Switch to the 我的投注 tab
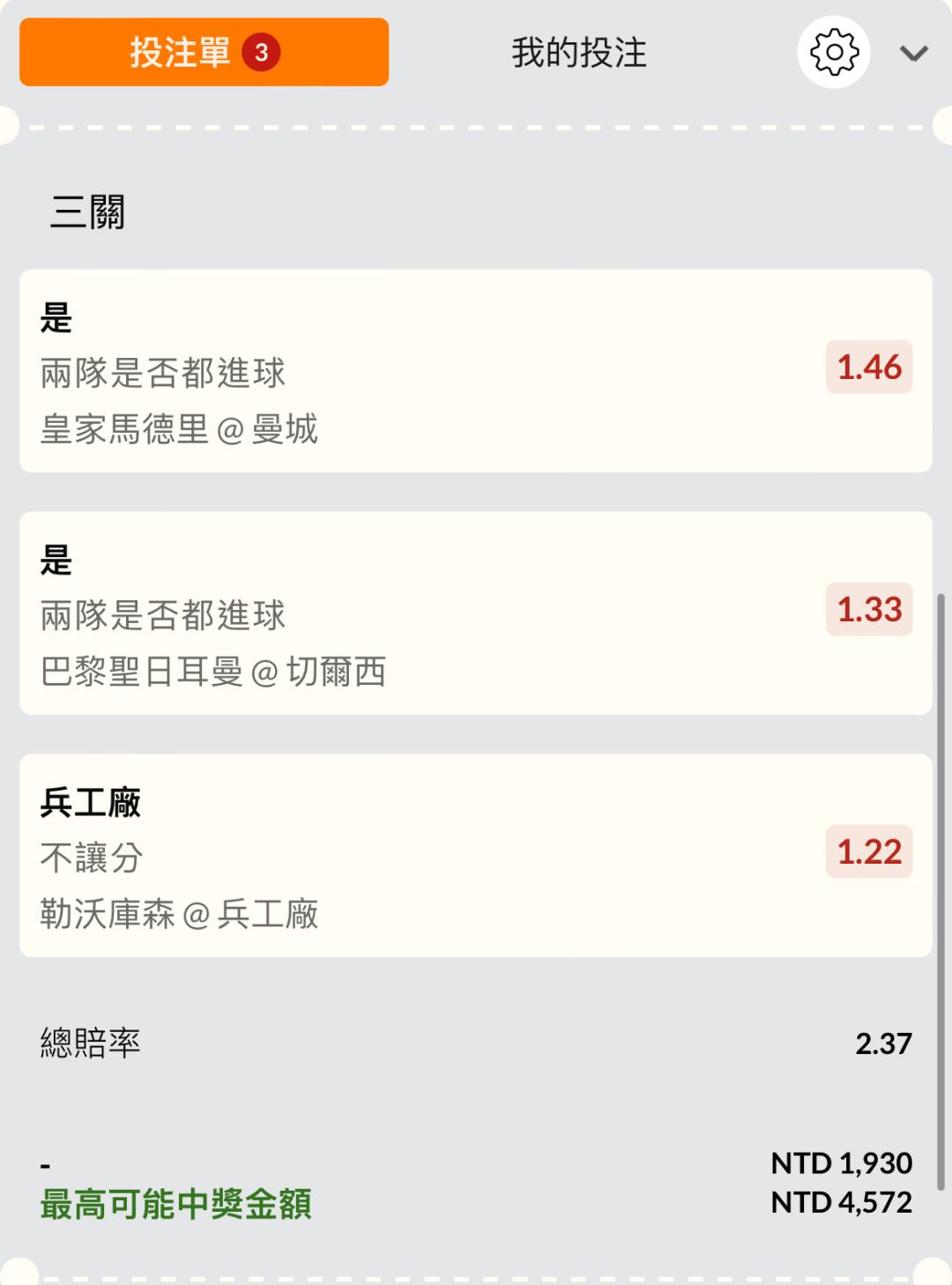The width and height of the screenshot is (952, 1285). click(x=579, y=53)
